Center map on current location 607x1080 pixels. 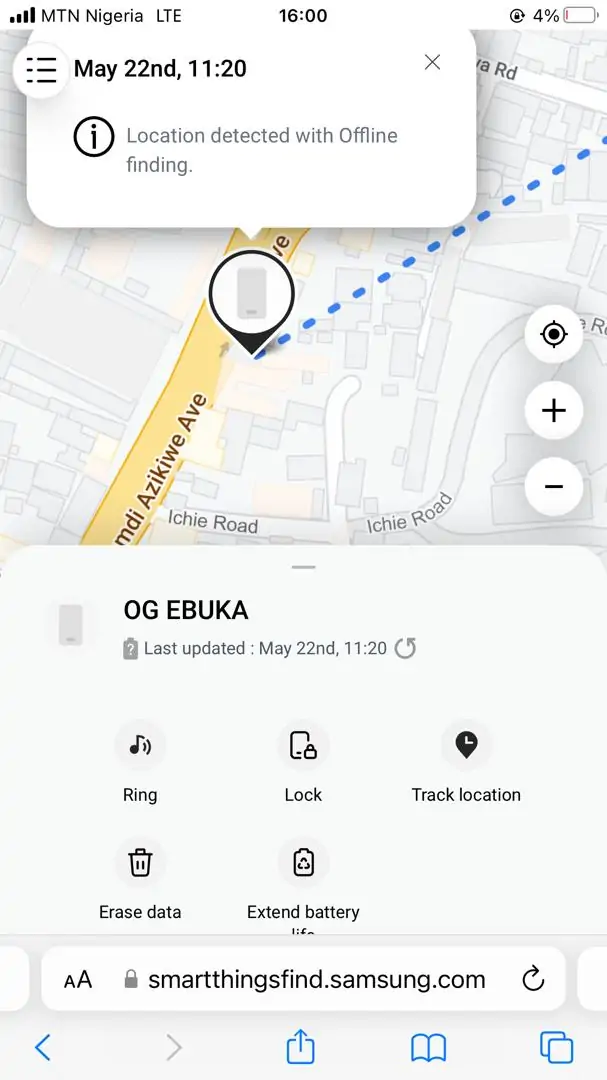554,334
